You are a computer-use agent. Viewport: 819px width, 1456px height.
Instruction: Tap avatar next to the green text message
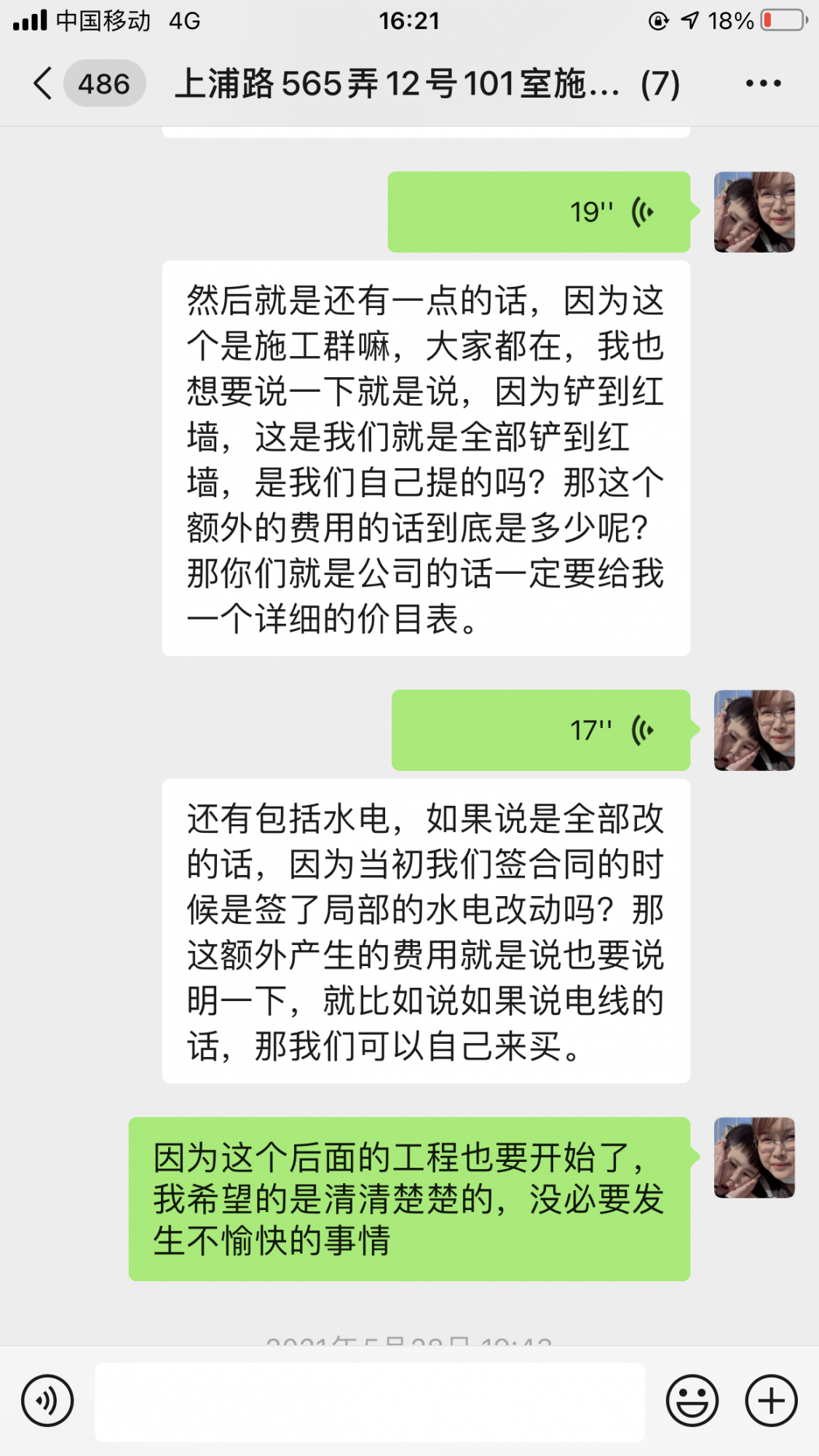(754, 1158)
